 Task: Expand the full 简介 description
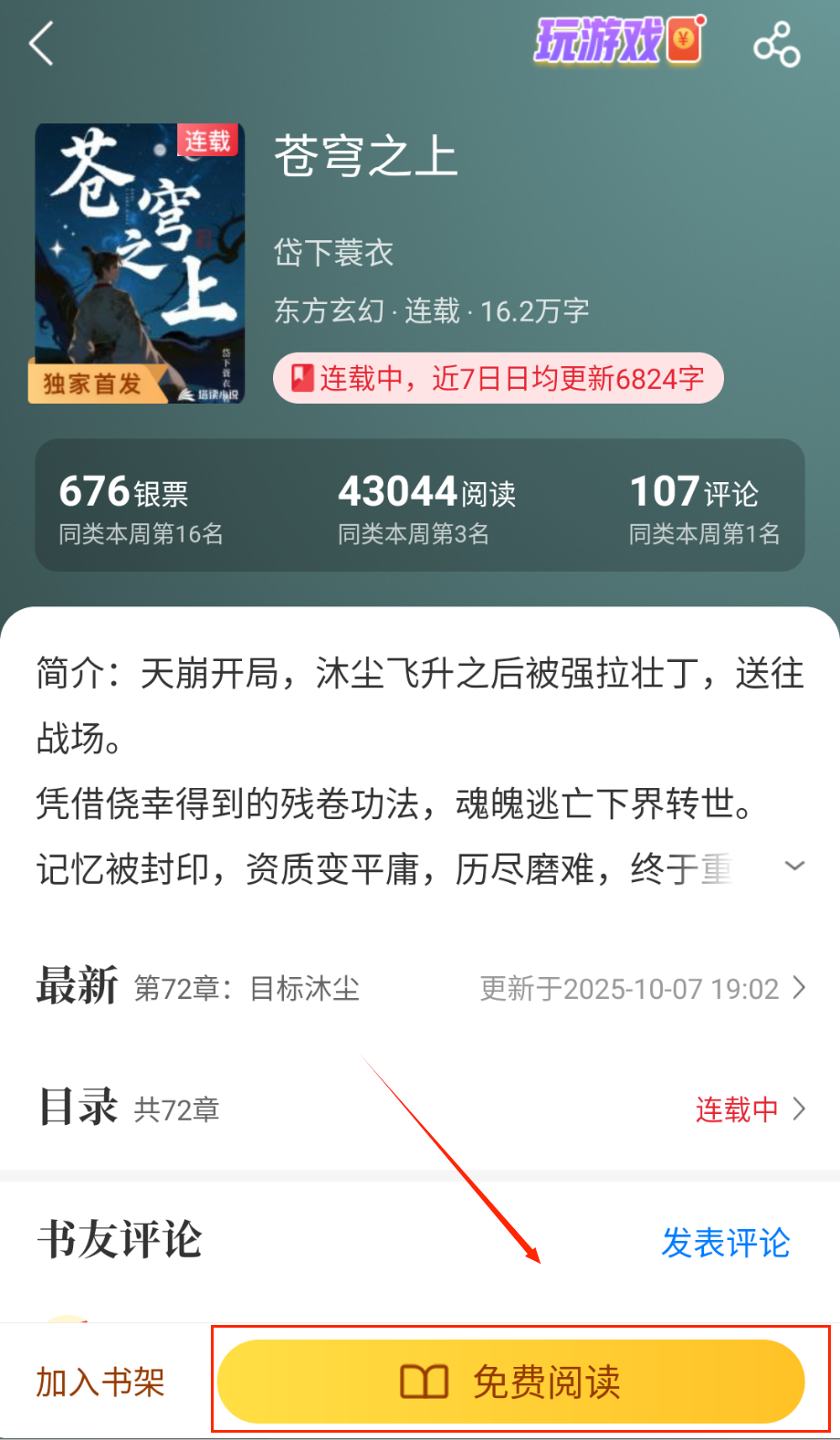pyautogui.click(x=794, y=866)
